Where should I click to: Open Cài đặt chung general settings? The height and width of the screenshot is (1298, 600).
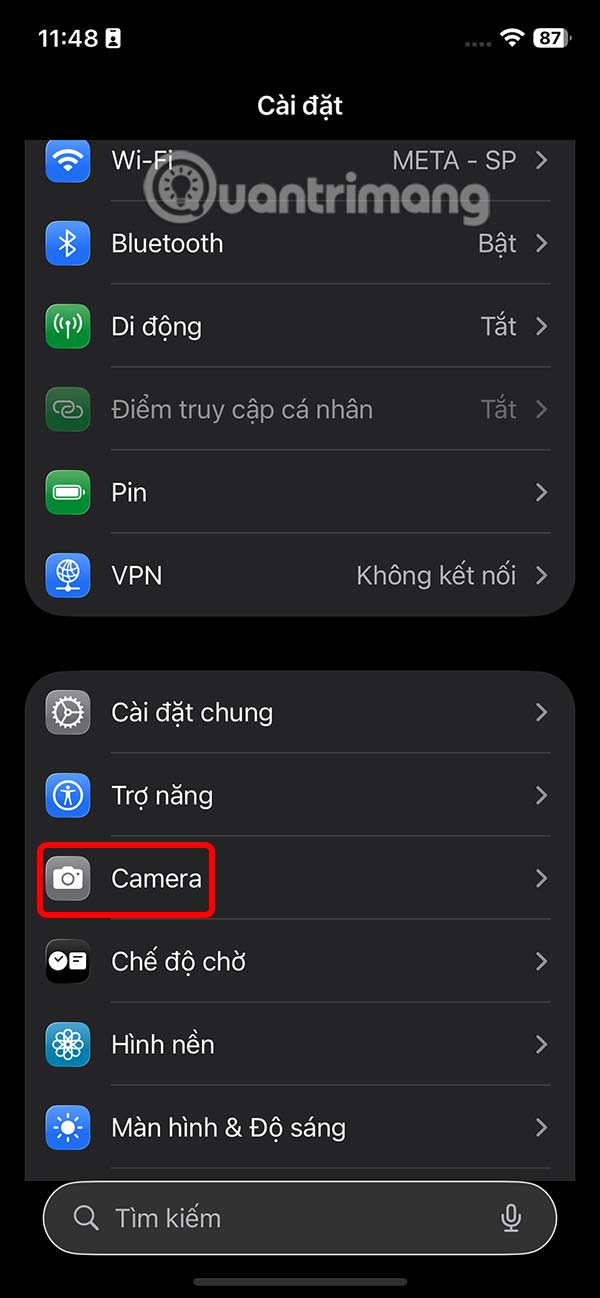coord(300,713)
